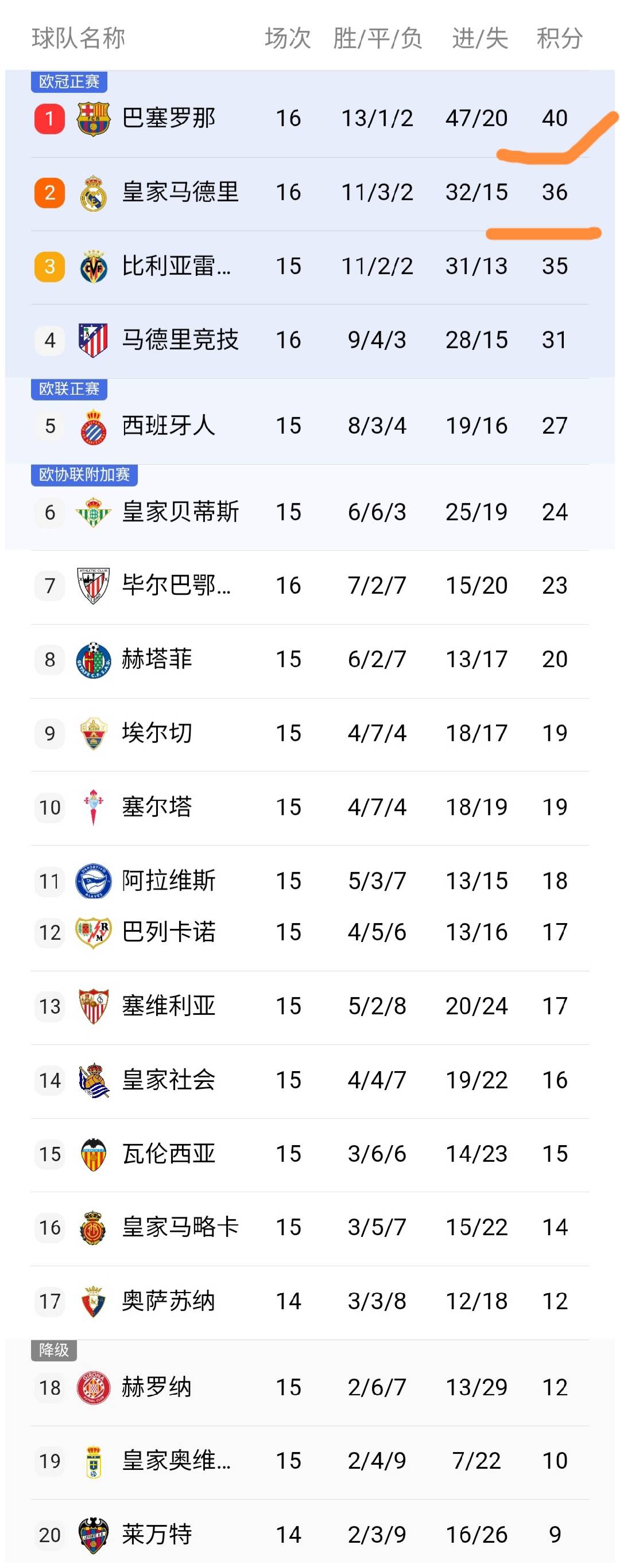Click the yellow rank 3 badge
The height and width of the screenshot is (1568, 620).
(x=49, y=266)
